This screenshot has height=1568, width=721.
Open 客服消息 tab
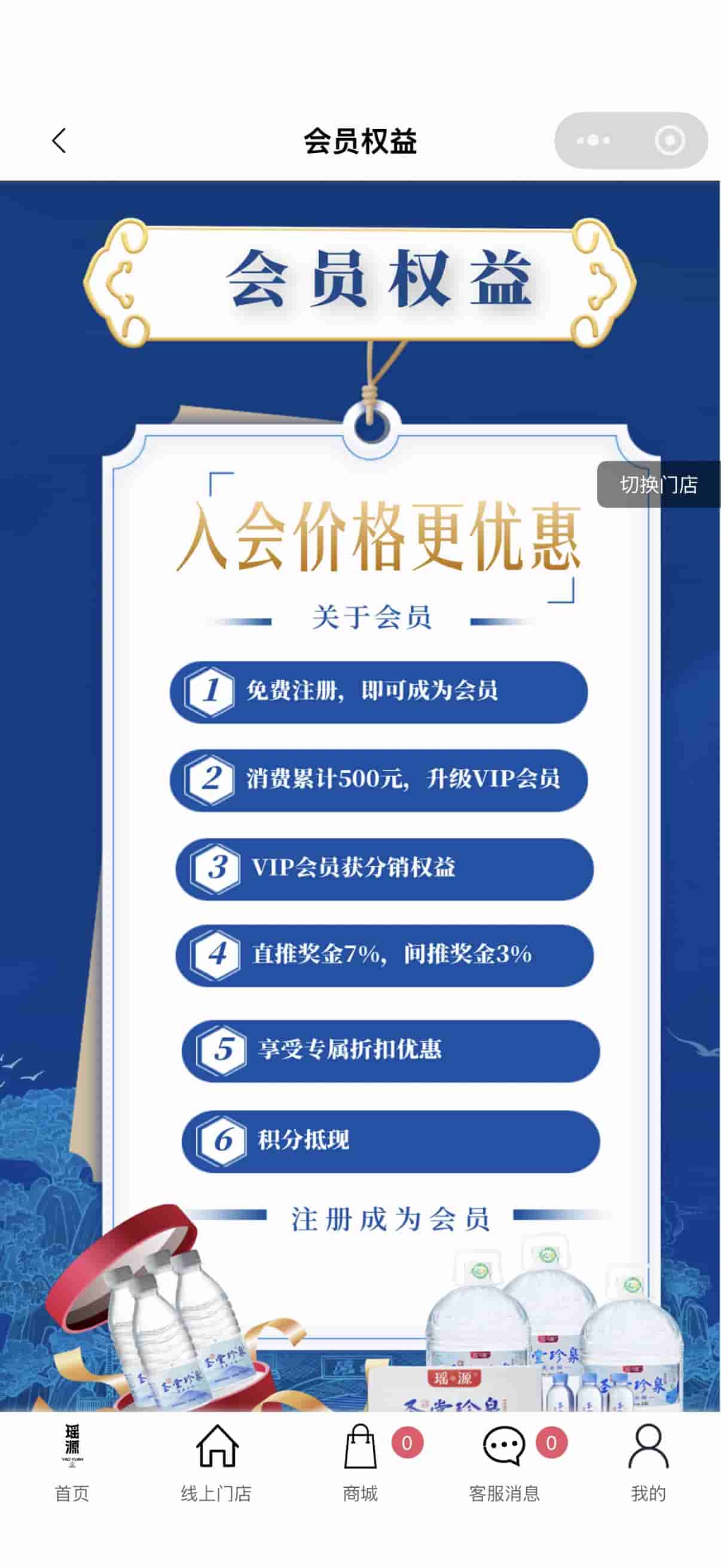coord(504,1461)
